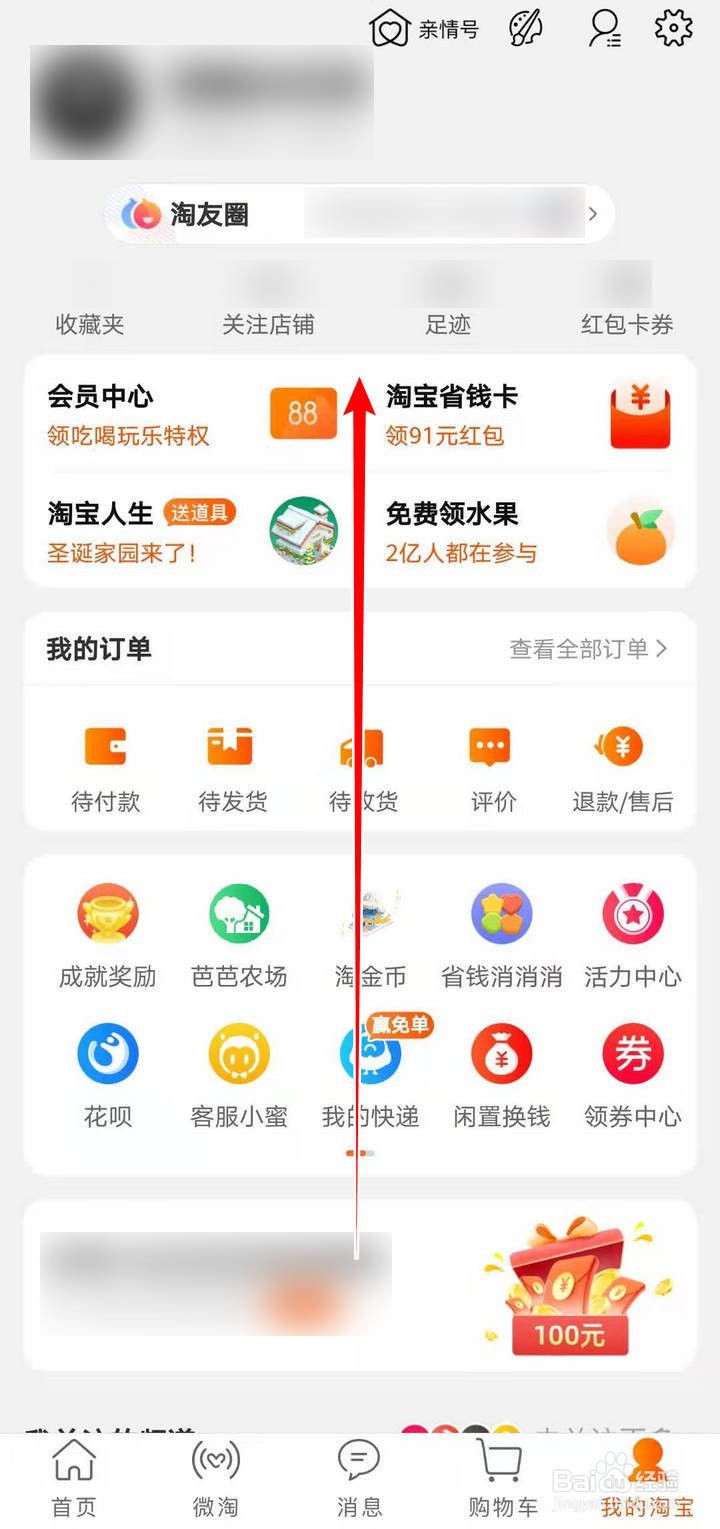Open the customer service person icon
Screen dimensions: 720x1529
604,29
